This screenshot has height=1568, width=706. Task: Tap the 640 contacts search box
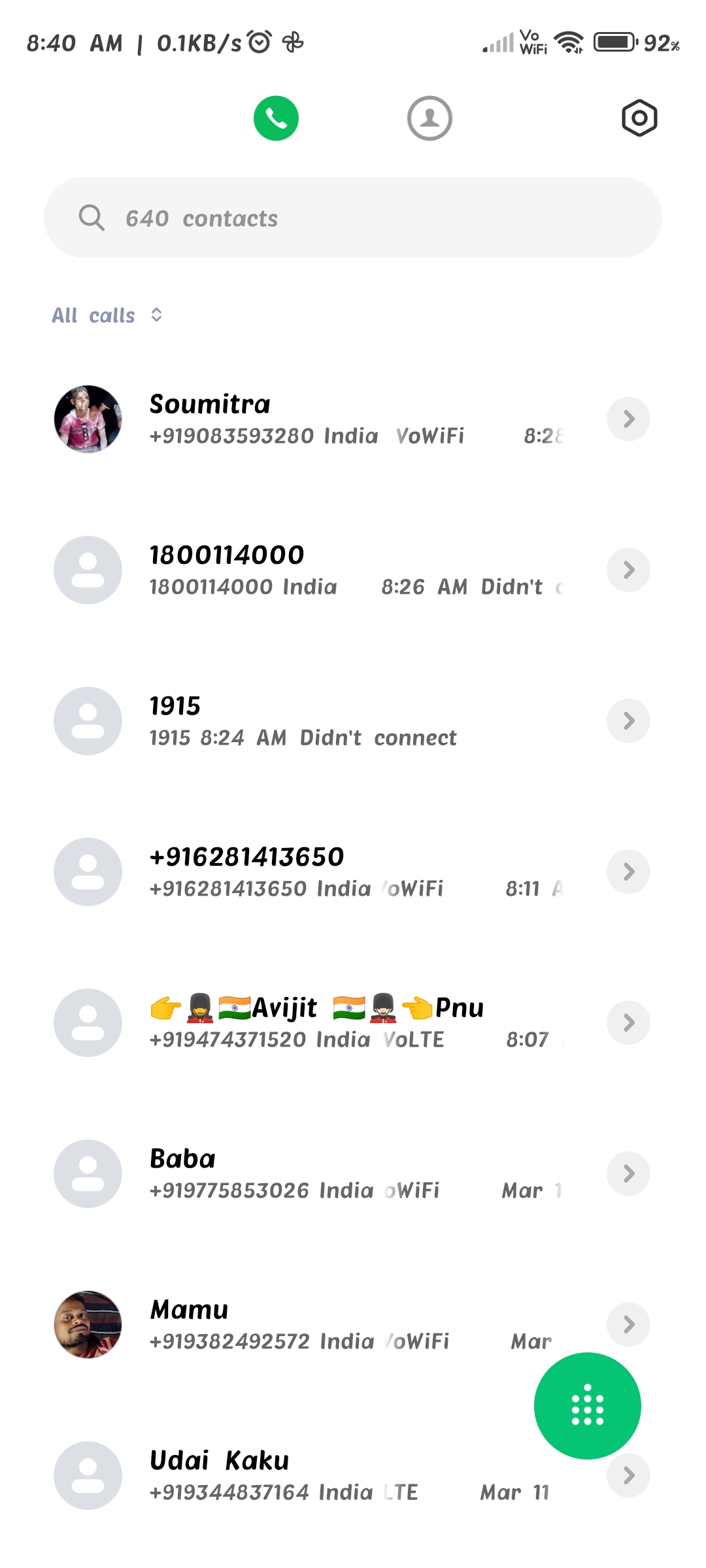[x=353, y=218]
